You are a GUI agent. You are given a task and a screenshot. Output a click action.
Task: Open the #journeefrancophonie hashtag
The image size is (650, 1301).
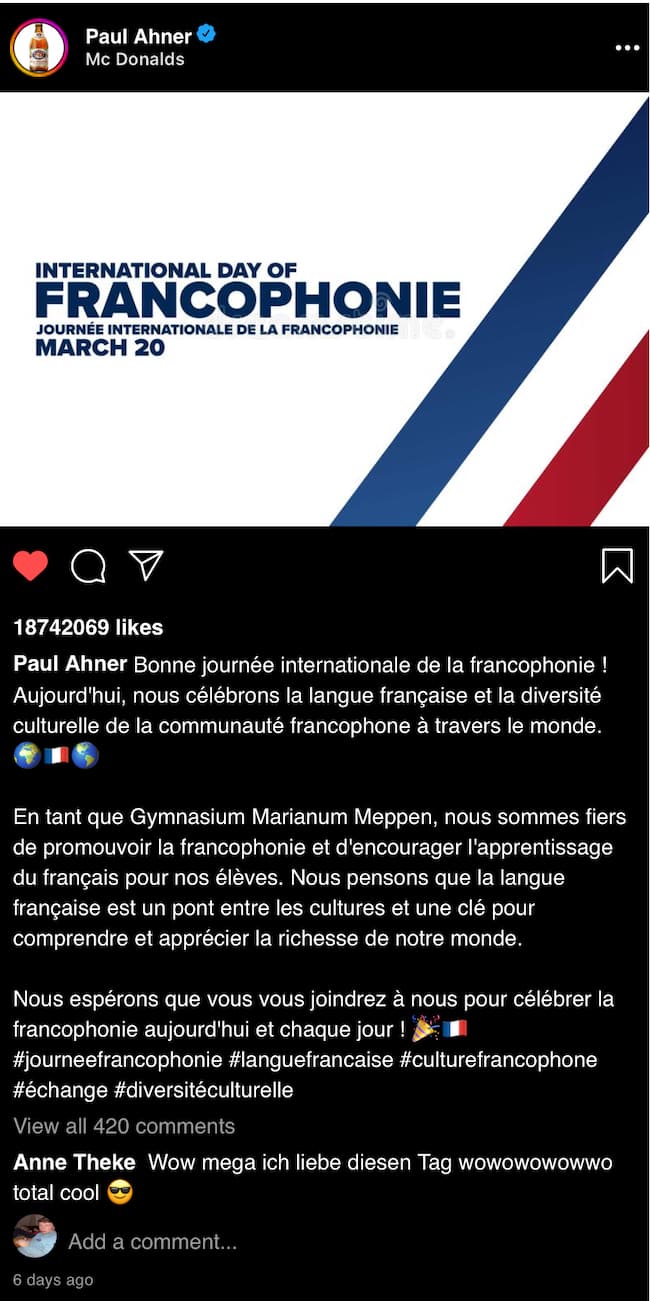(x=117, y=1060)
